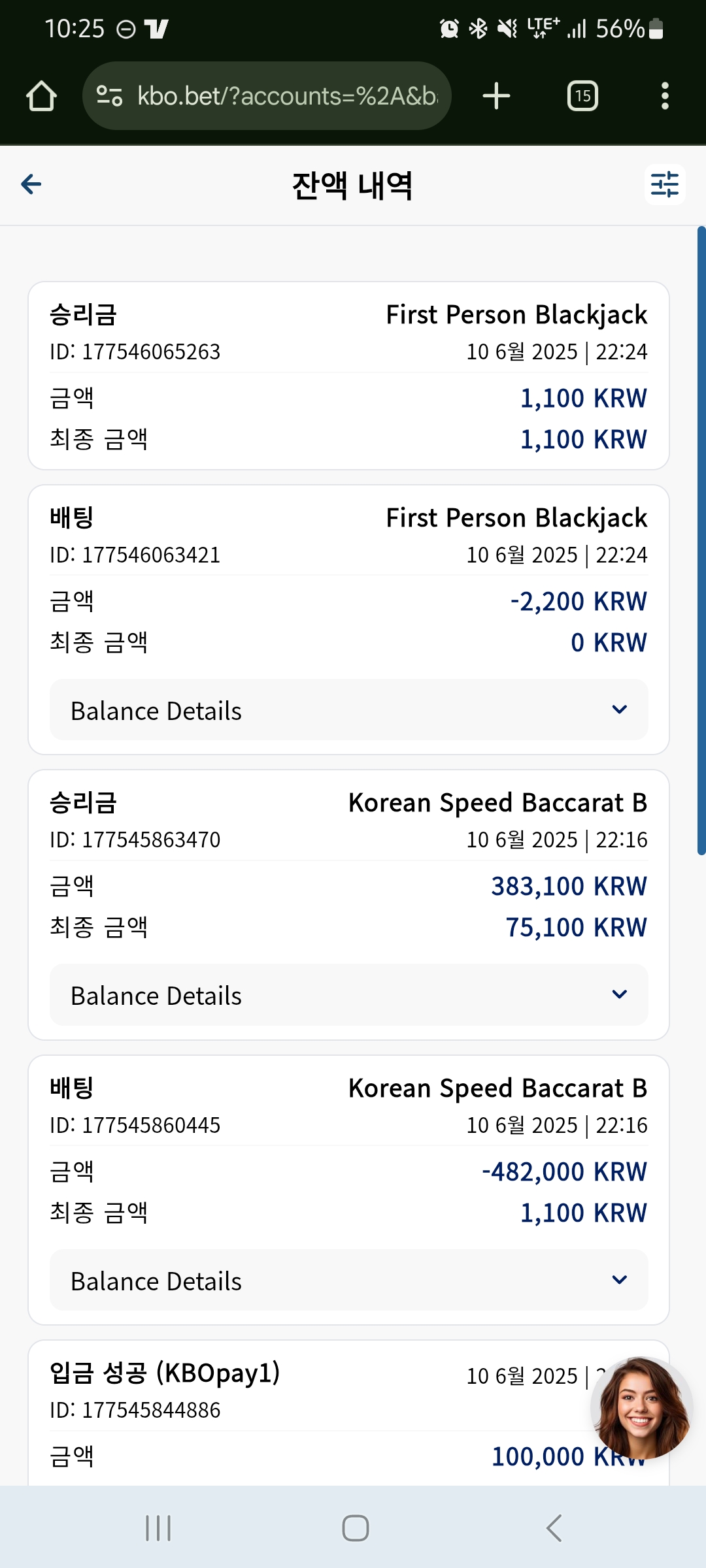Screen dimensions: 706x1568
Task: Tap the system back button
Action: tap(553, 1528)
